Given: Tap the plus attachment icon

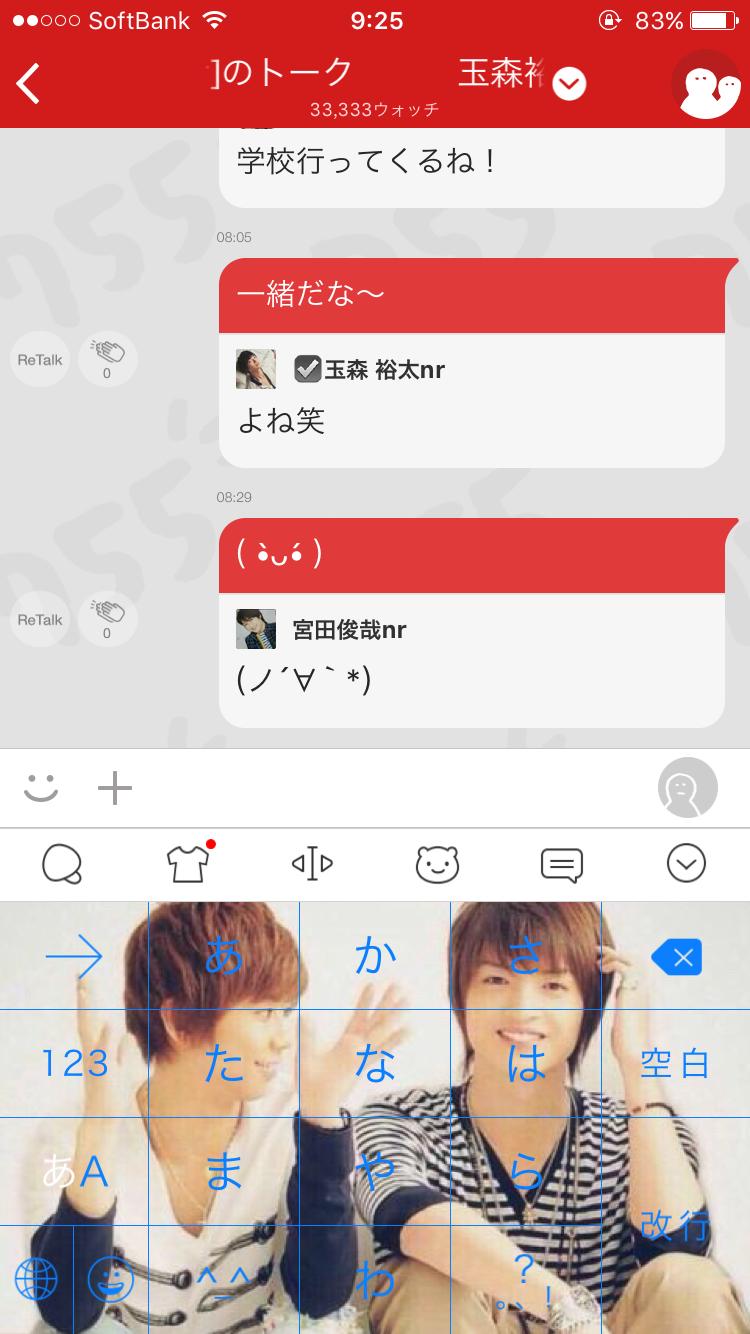Looking at the screenshot, I should (114, 788).
